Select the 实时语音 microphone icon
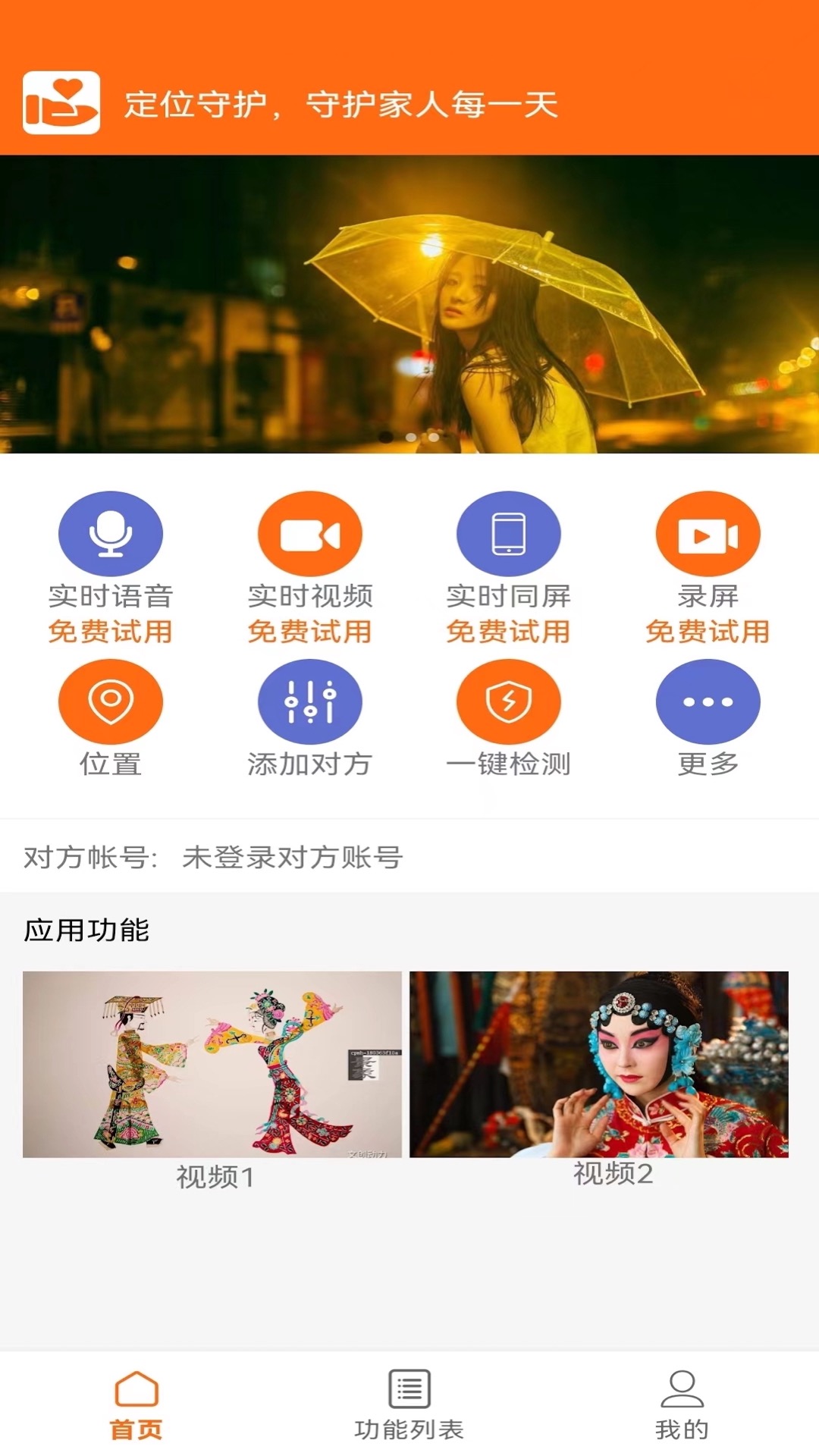The height and width of the screenshot is (1456, 819). point(111,532)
